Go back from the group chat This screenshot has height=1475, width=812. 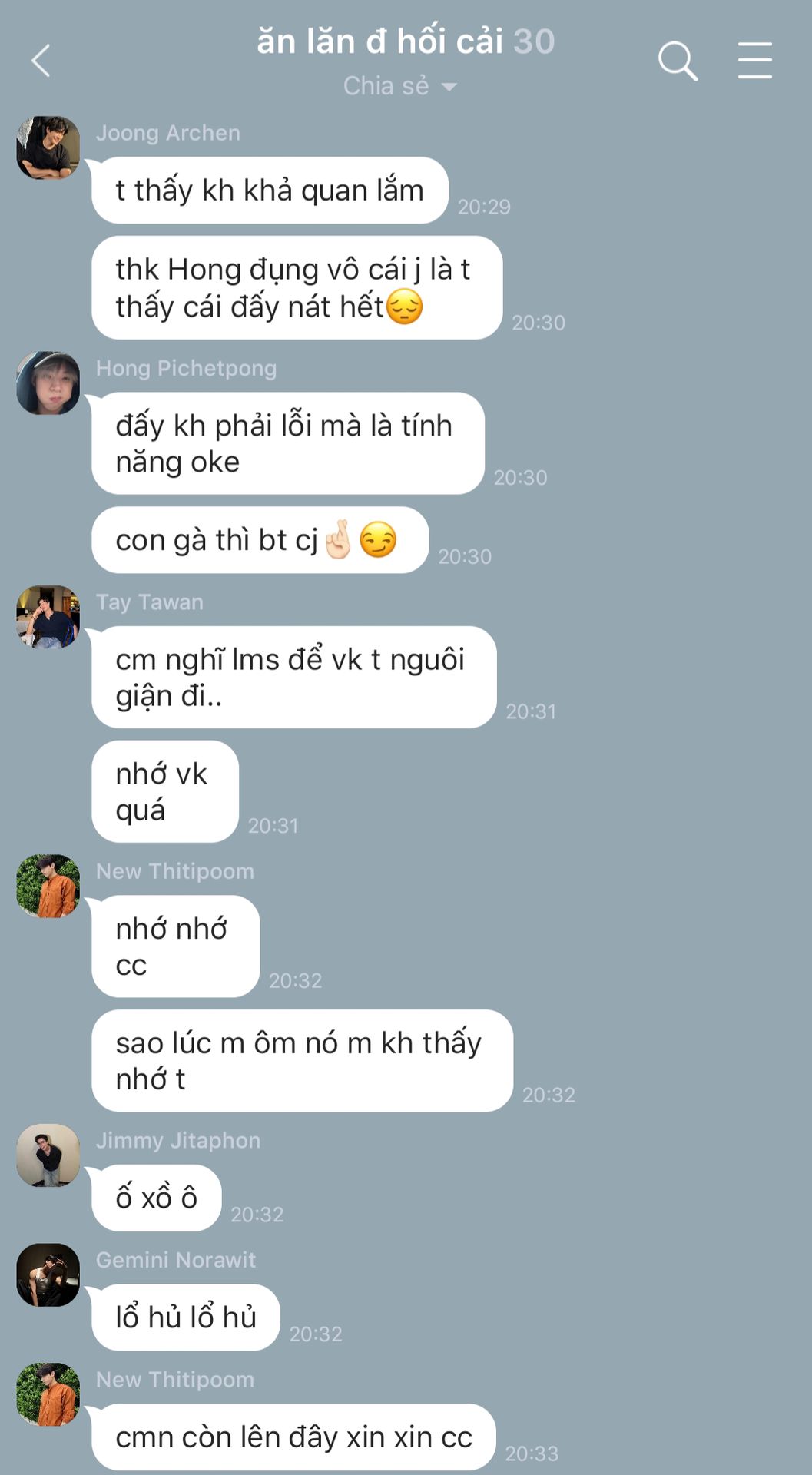41,61
